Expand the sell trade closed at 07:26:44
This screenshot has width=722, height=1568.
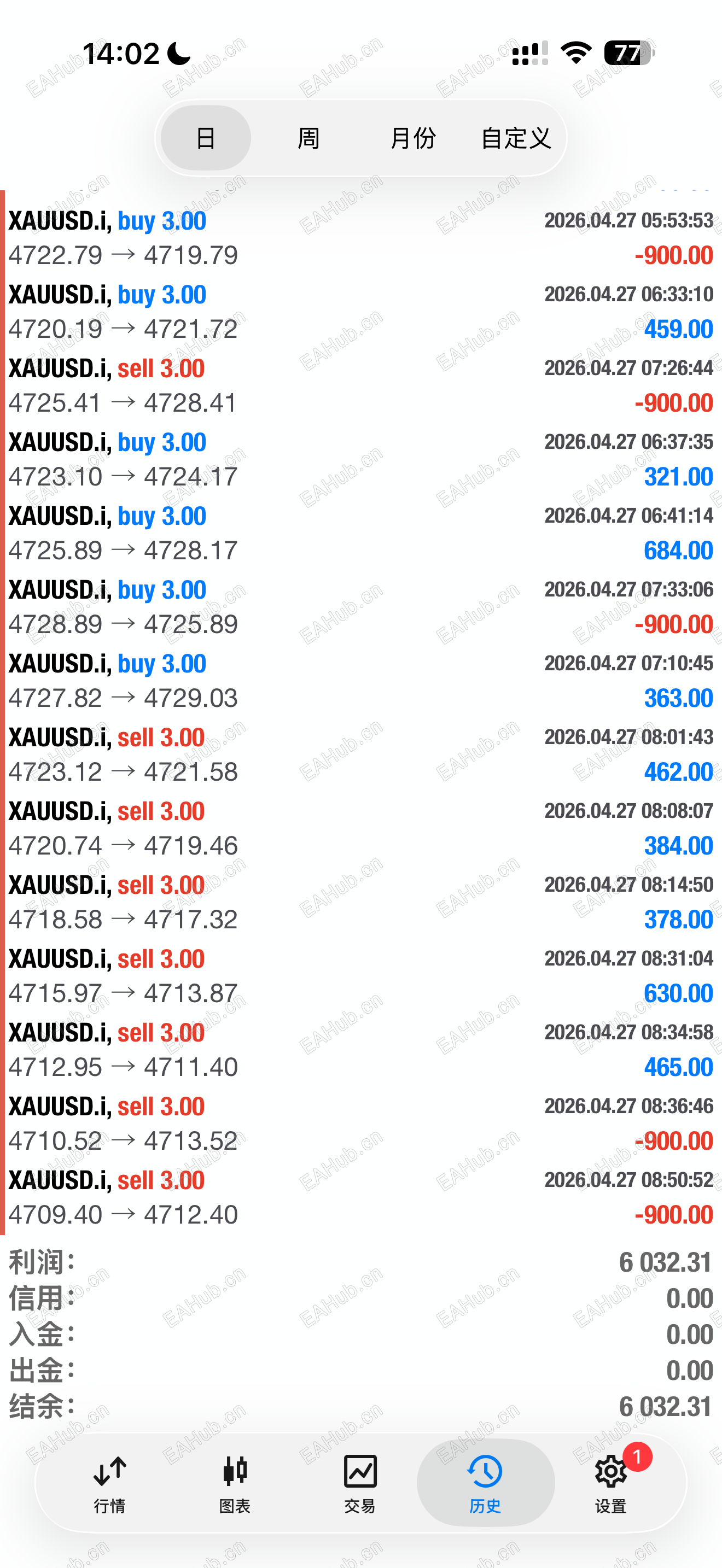[x=360, y=385]
